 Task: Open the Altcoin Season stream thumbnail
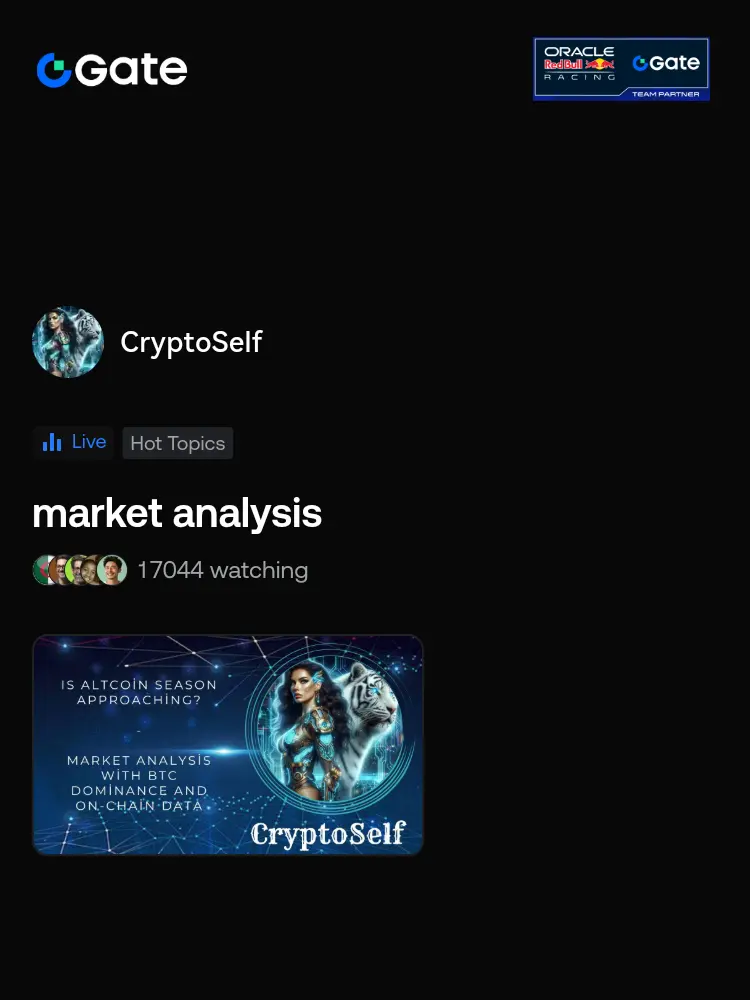[x=228, y=745]
